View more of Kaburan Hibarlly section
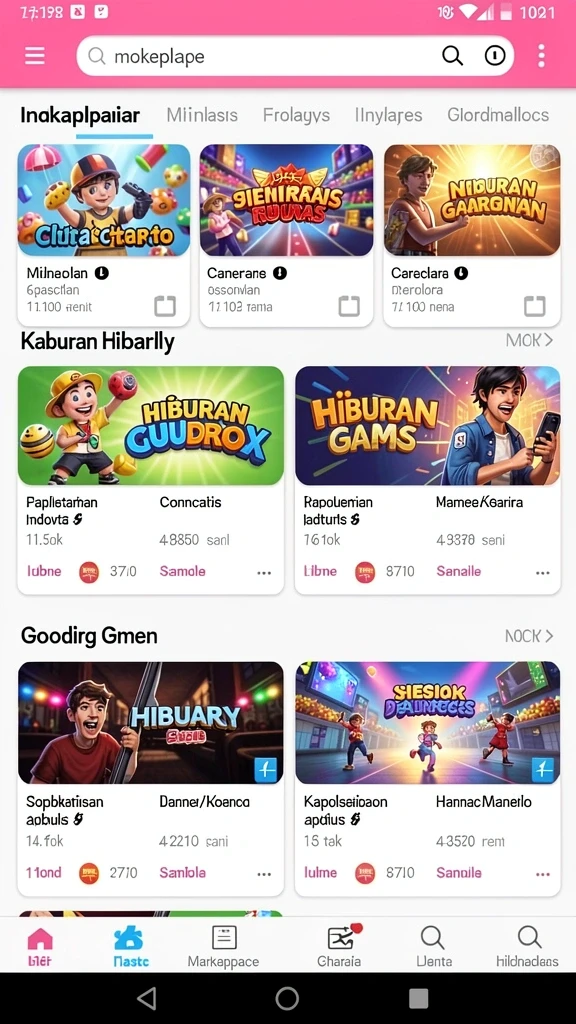The width and height of the screenshot is (576, 1024). pyautogui.click(x=529, y=340)
